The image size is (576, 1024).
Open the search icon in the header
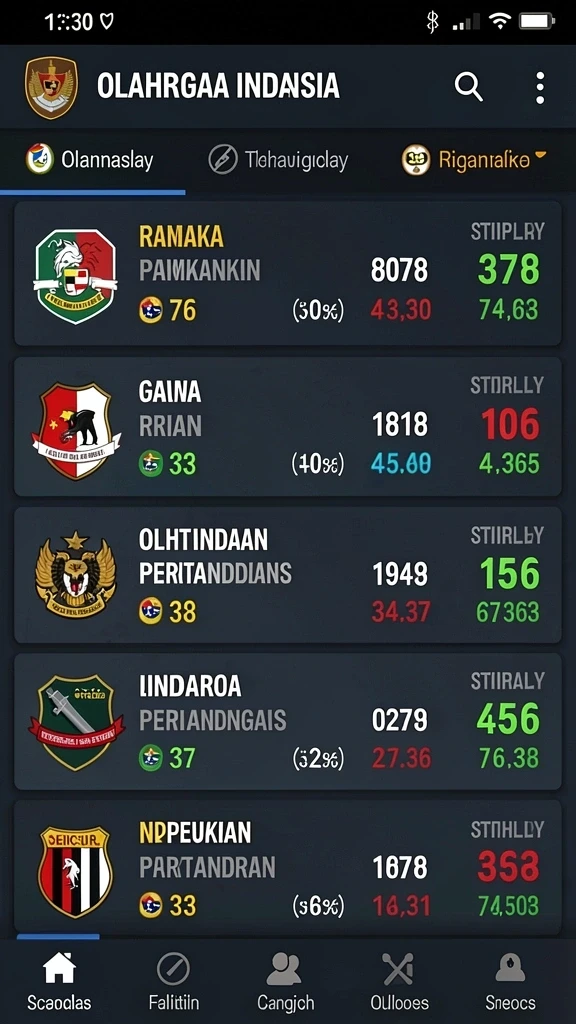click(x=468, y=87)
